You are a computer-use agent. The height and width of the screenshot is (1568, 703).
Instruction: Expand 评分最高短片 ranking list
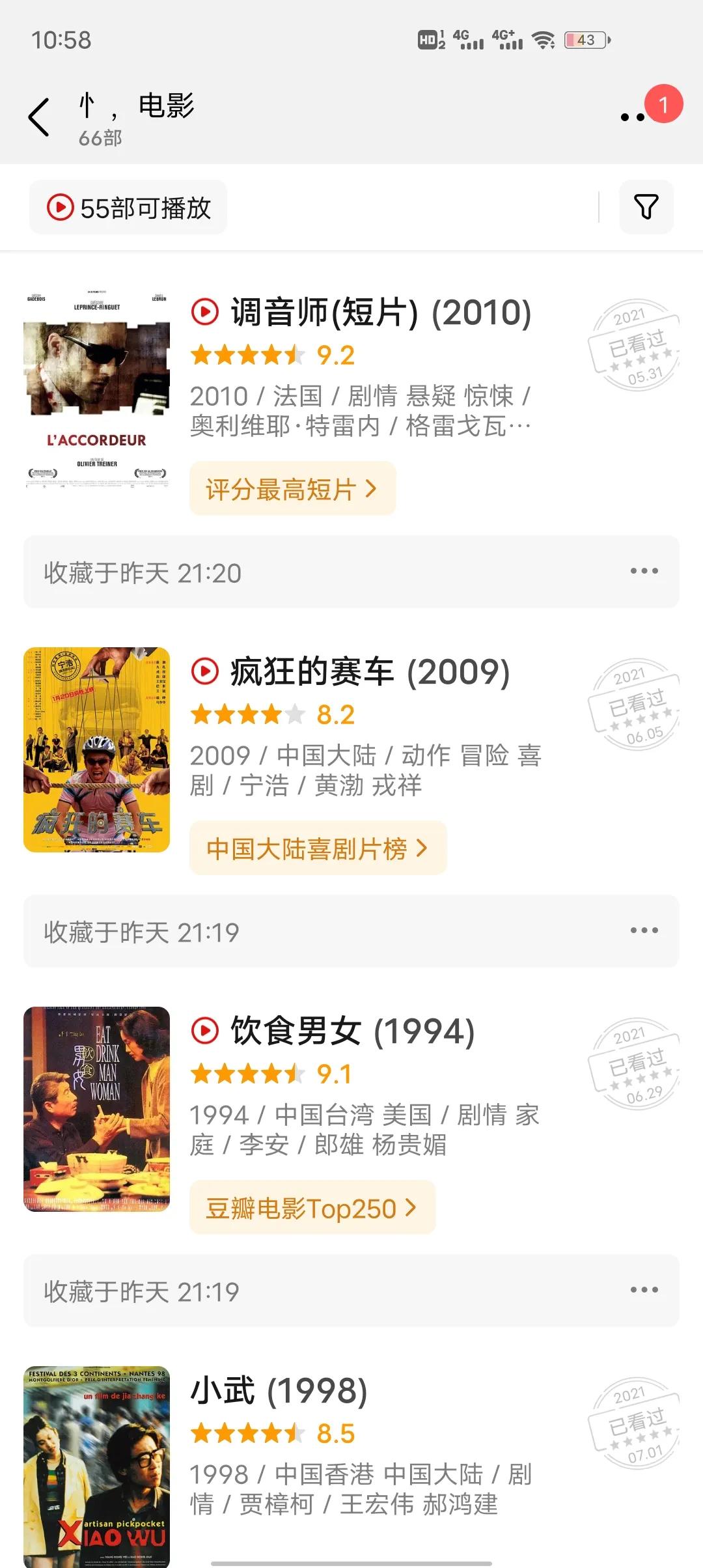coord(292,489)
